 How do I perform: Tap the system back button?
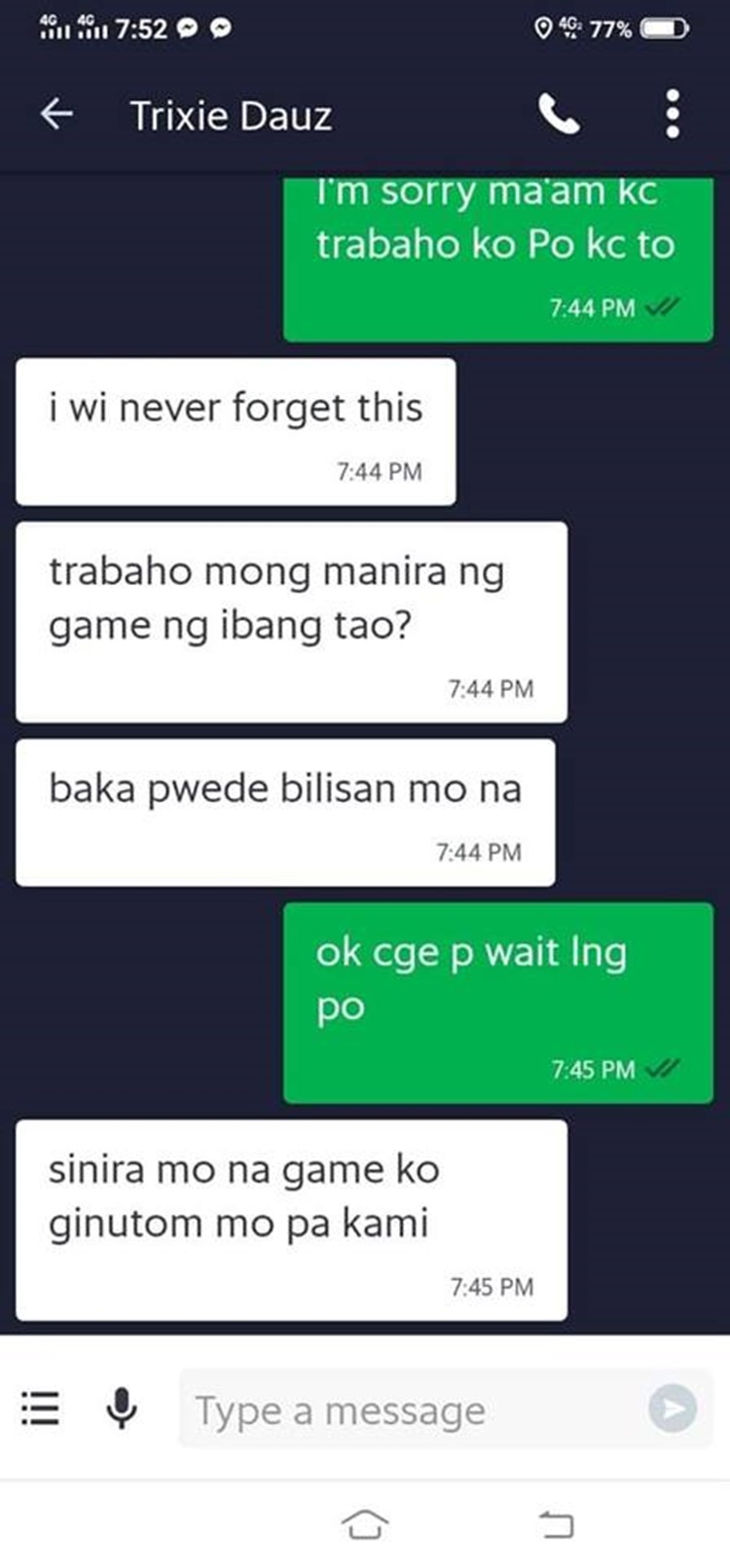556,1524
